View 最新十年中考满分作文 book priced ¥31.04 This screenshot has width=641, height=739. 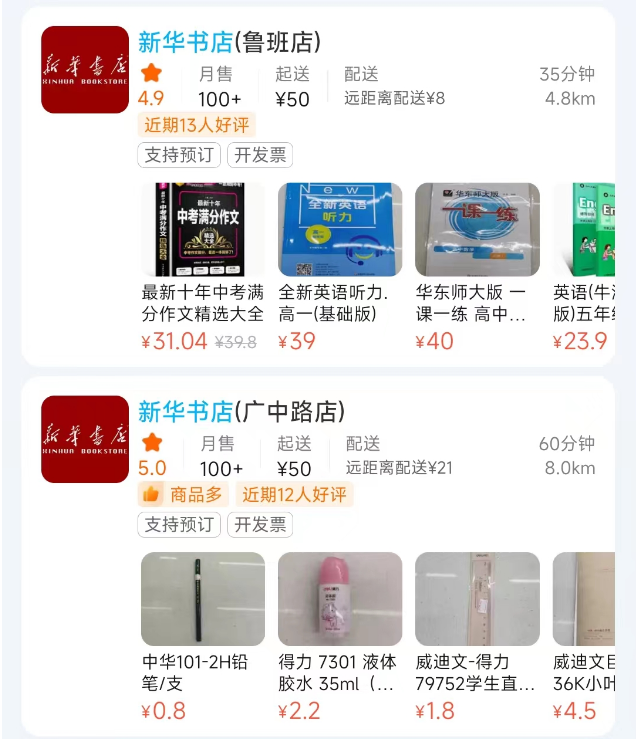(x=203, y=230)
